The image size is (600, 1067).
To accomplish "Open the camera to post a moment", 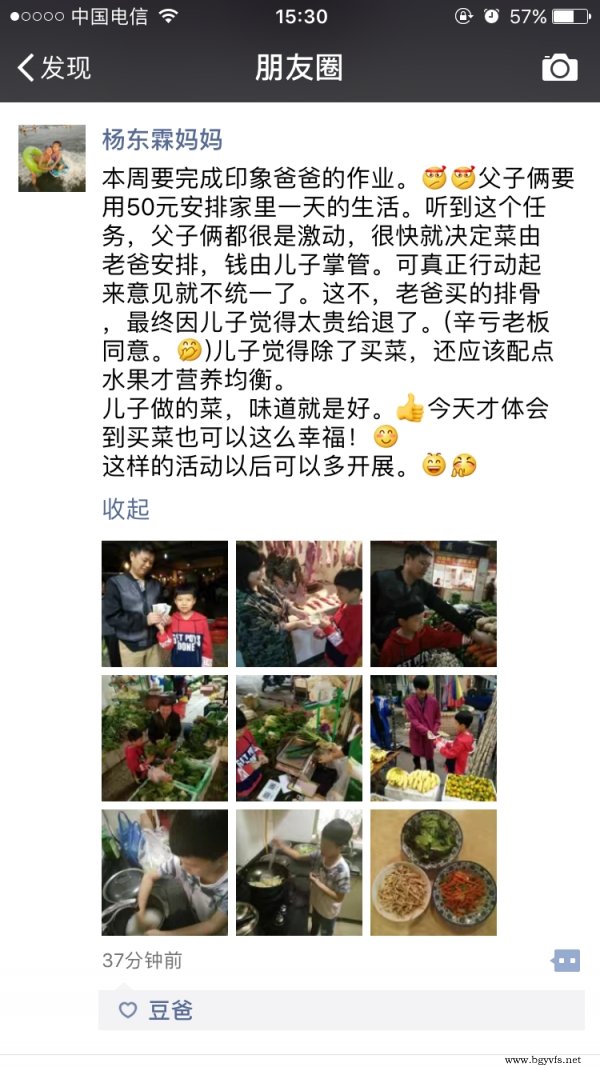I will [559, 68].
